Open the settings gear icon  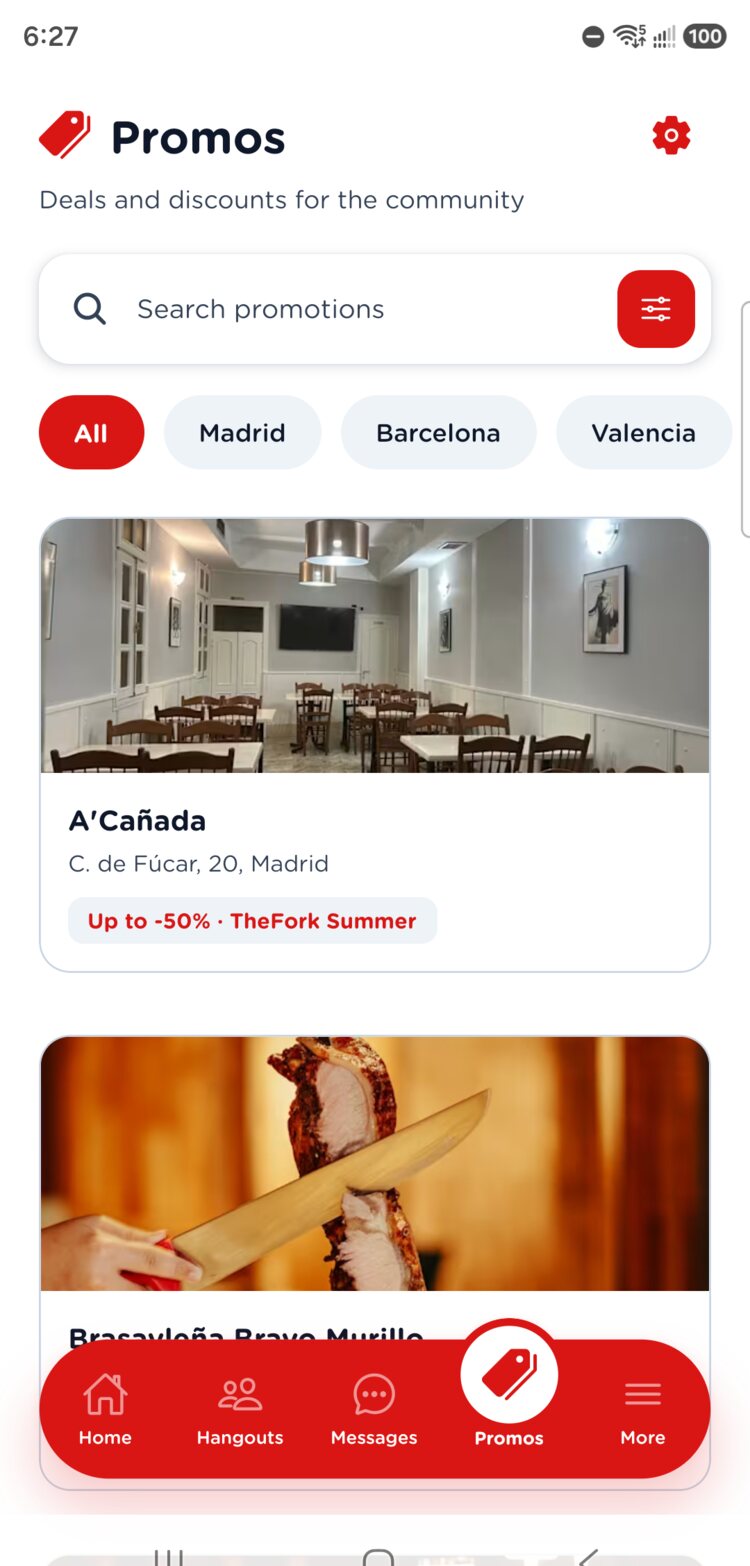671,135
